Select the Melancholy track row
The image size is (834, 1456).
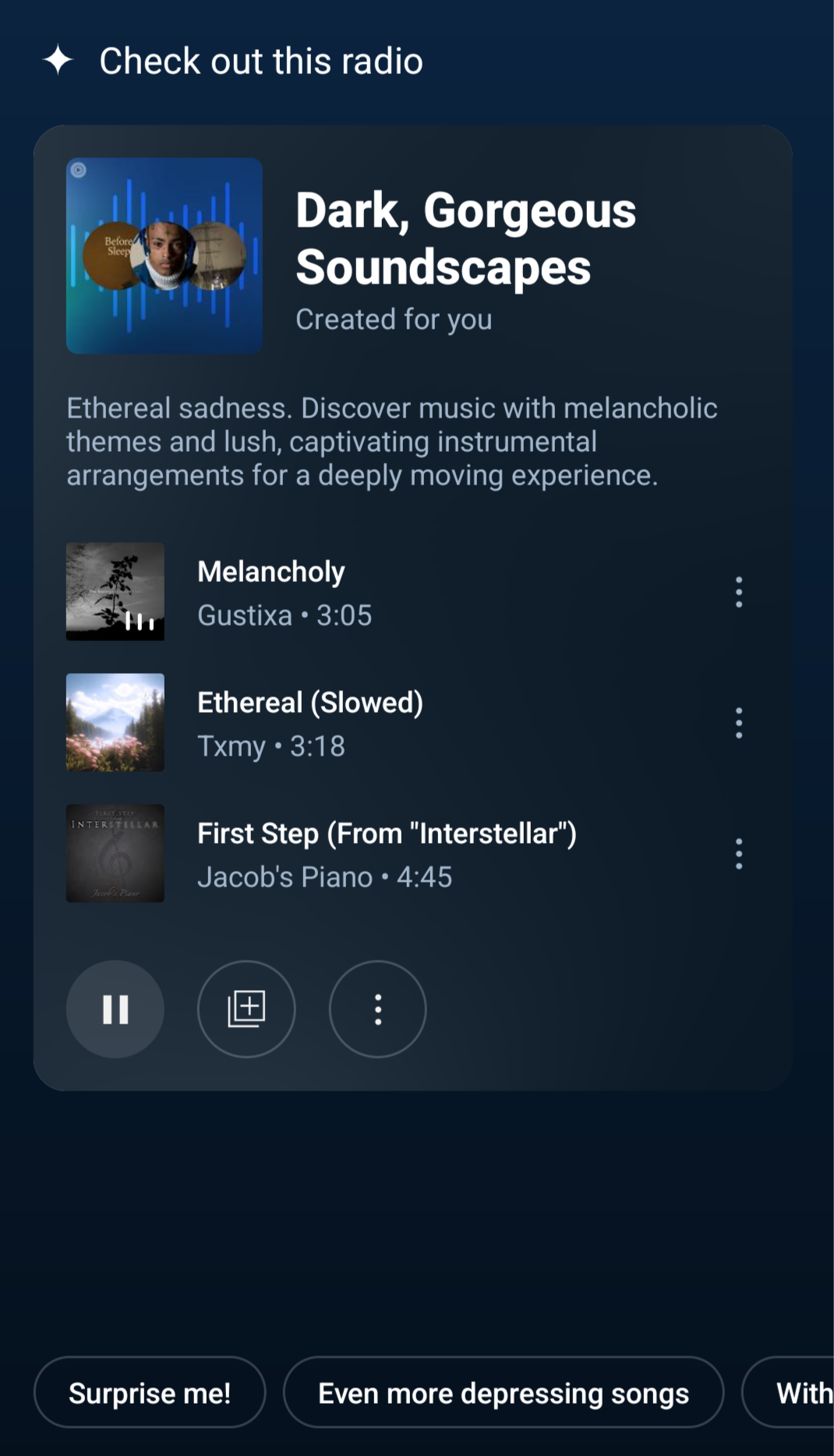[390, 592]
